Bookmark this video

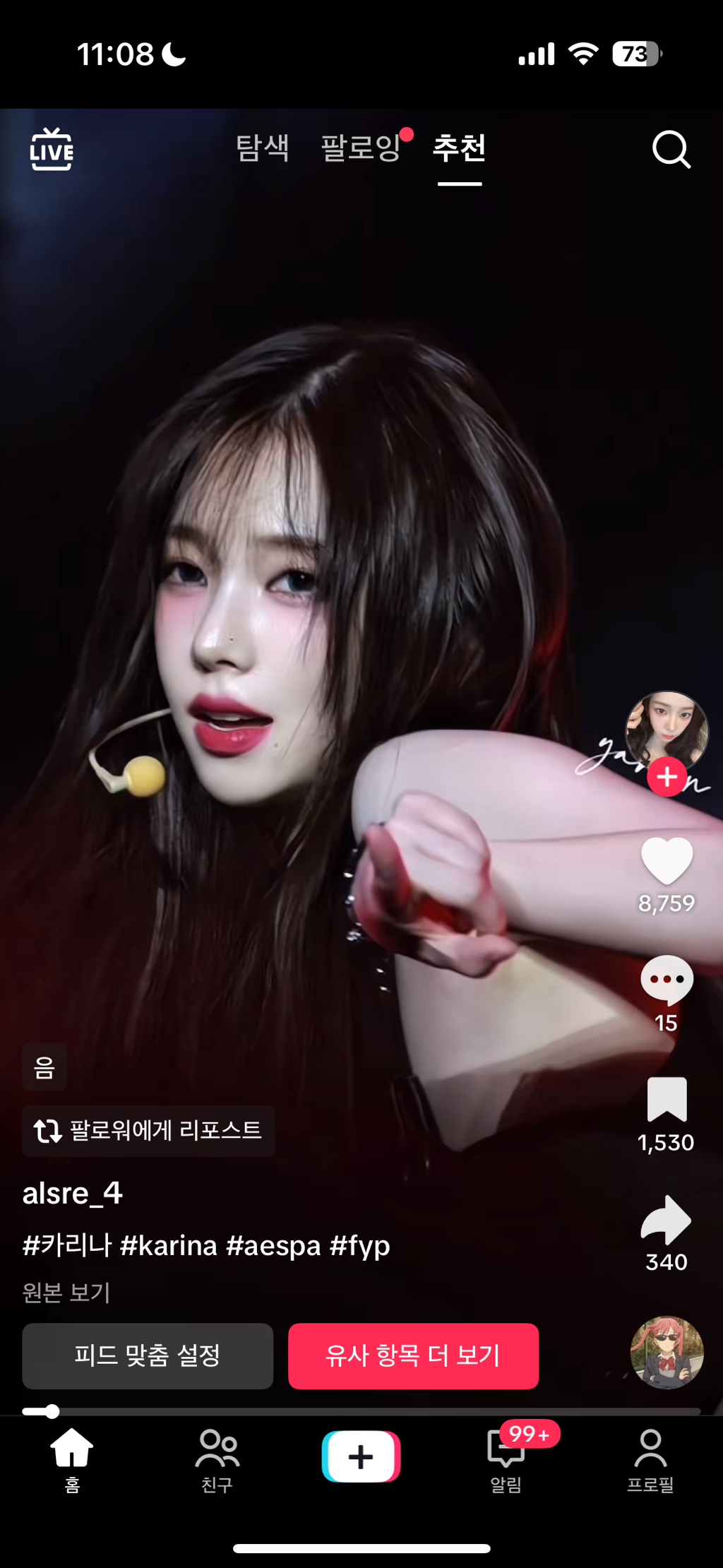pos(667,1099)
